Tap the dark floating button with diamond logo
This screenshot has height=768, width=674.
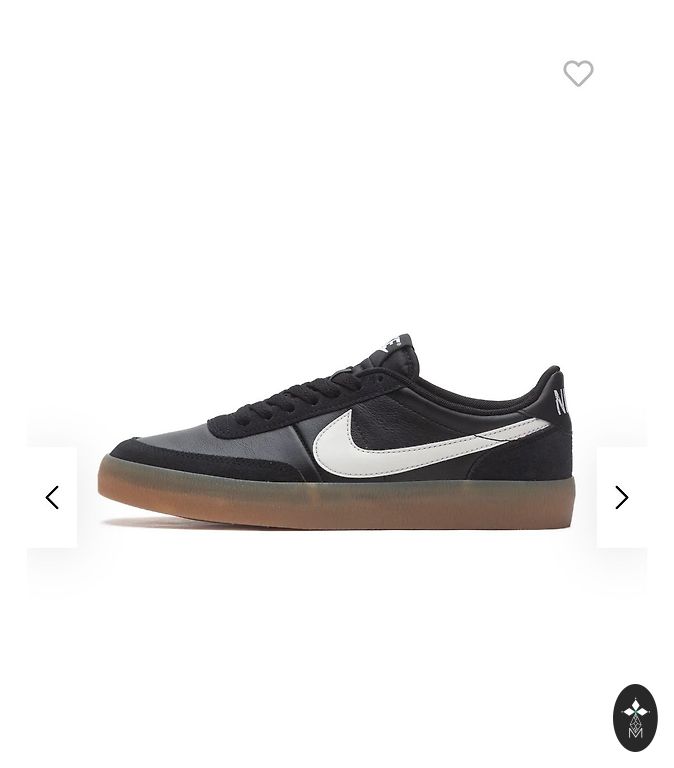[x=635, y=717]
